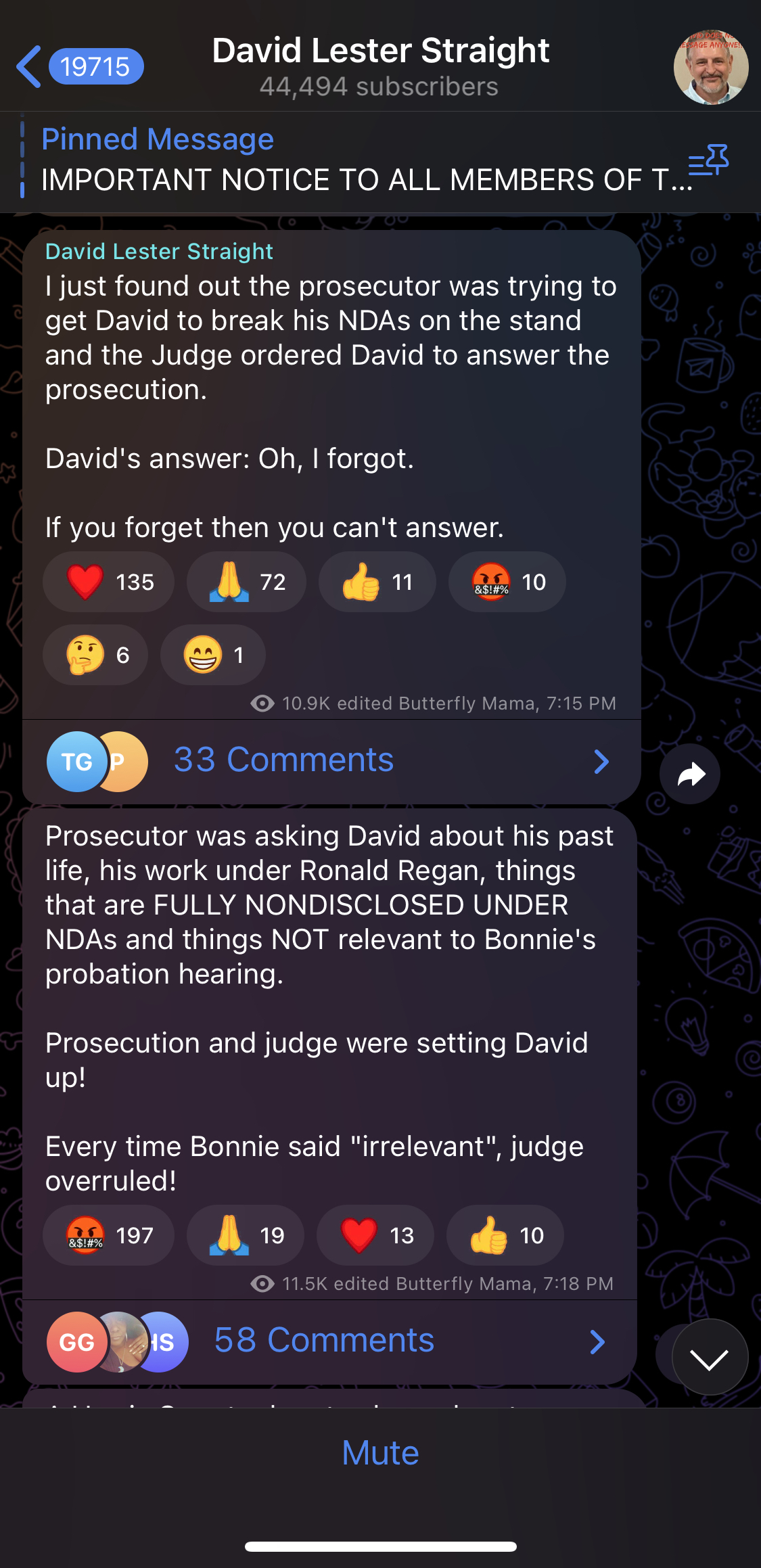Tap angry face reaction showing 10
761x1568 pixels.
[507, 582]
